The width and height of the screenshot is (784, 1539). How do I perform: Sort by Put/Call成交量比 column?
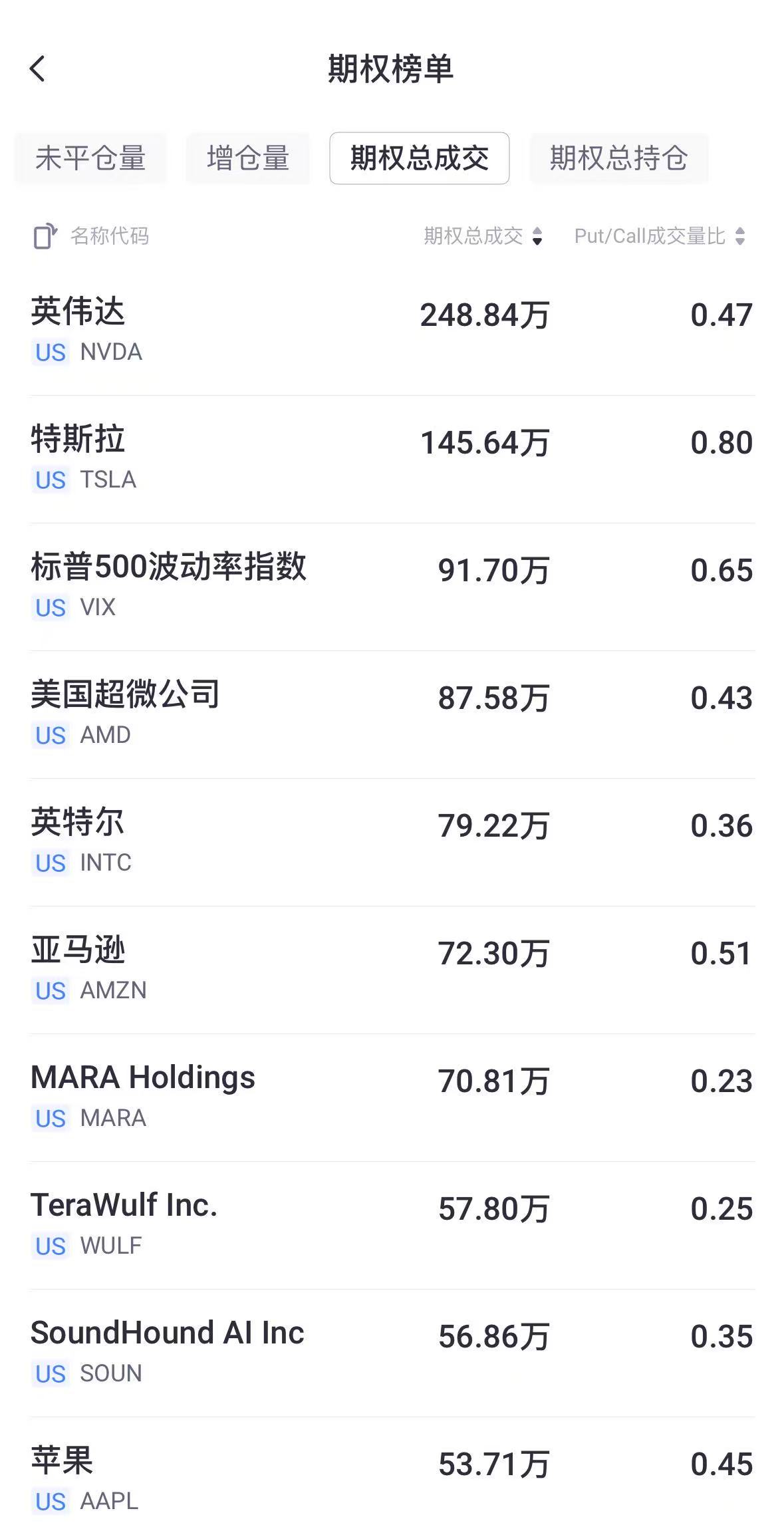(x=659, y=236)
